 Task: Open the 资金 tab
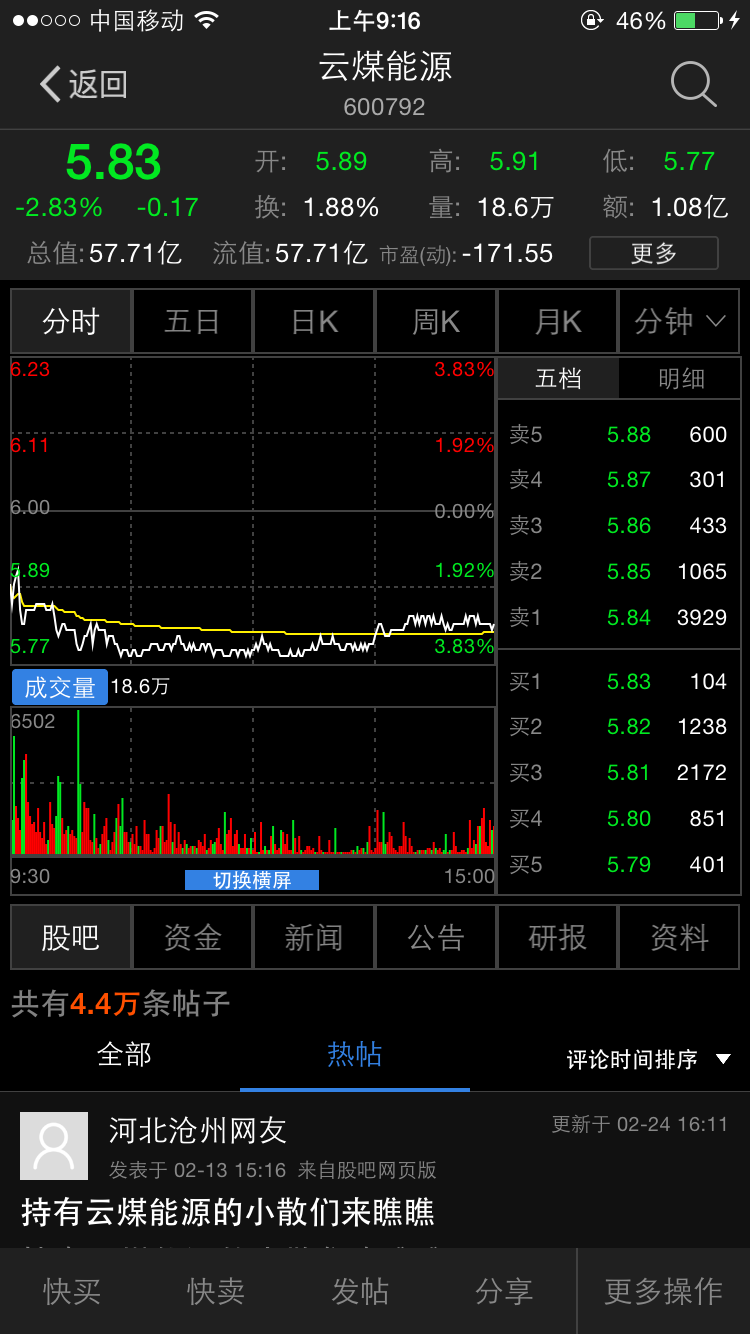(192, 938)
